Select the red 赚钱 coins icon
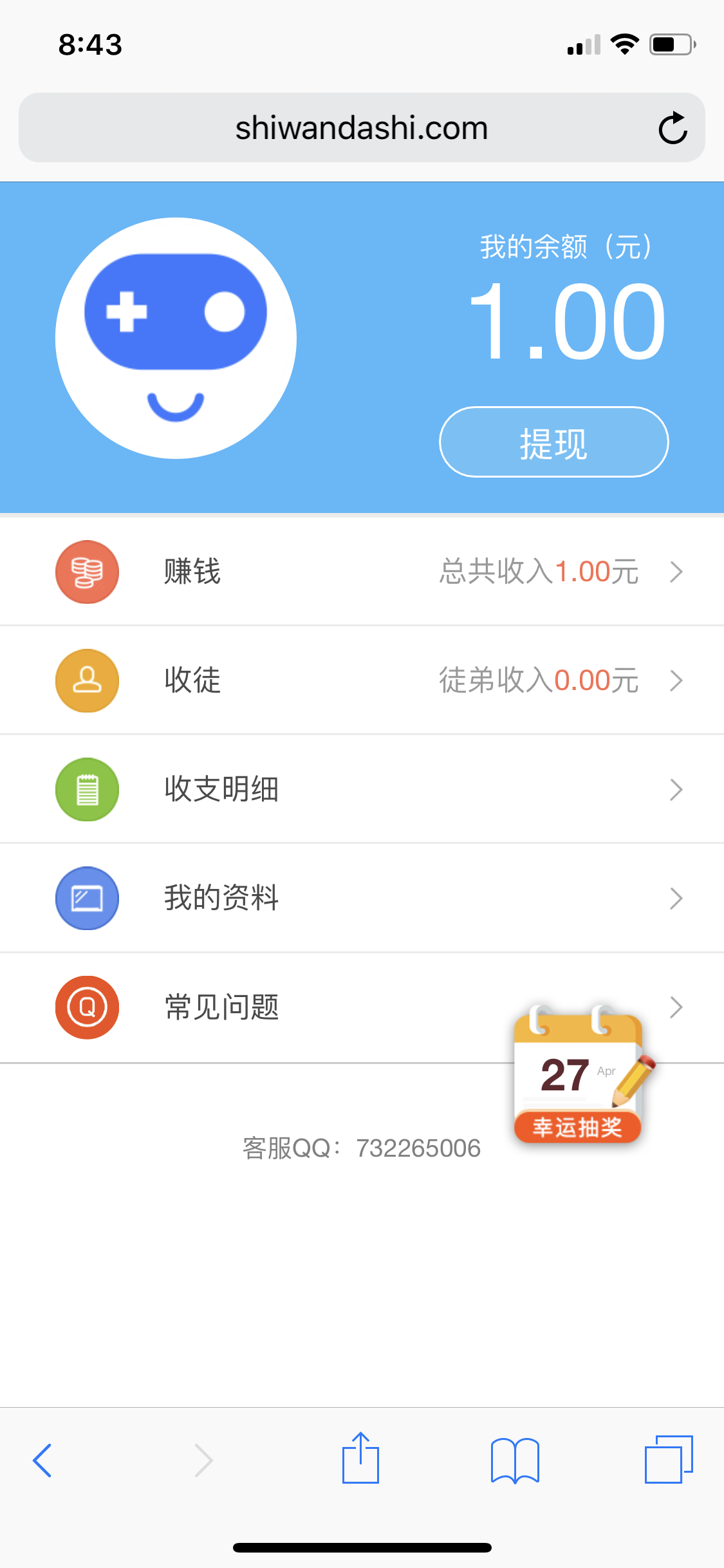Viewport: 724px width, 1568px height. 87,572
